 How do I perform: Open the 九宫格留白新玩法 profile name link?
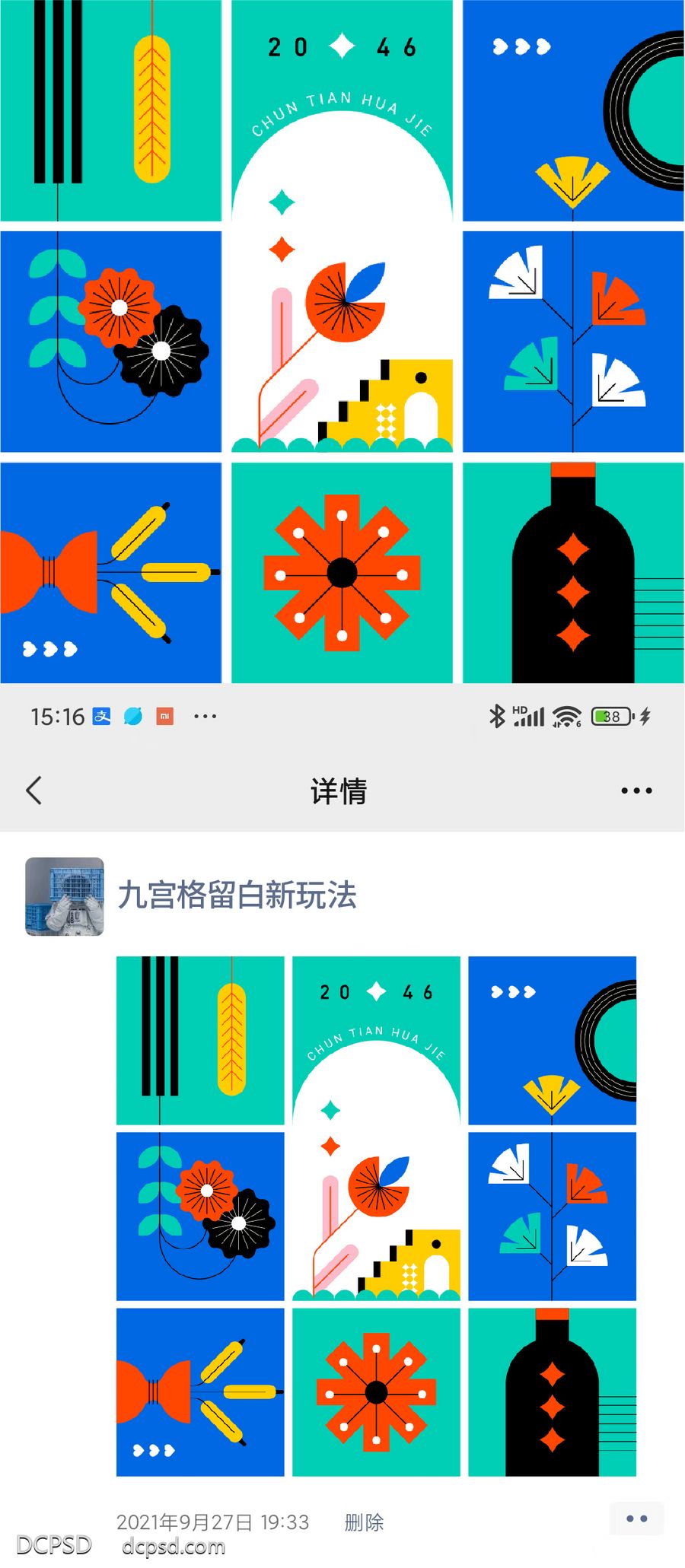pos(237,895)
